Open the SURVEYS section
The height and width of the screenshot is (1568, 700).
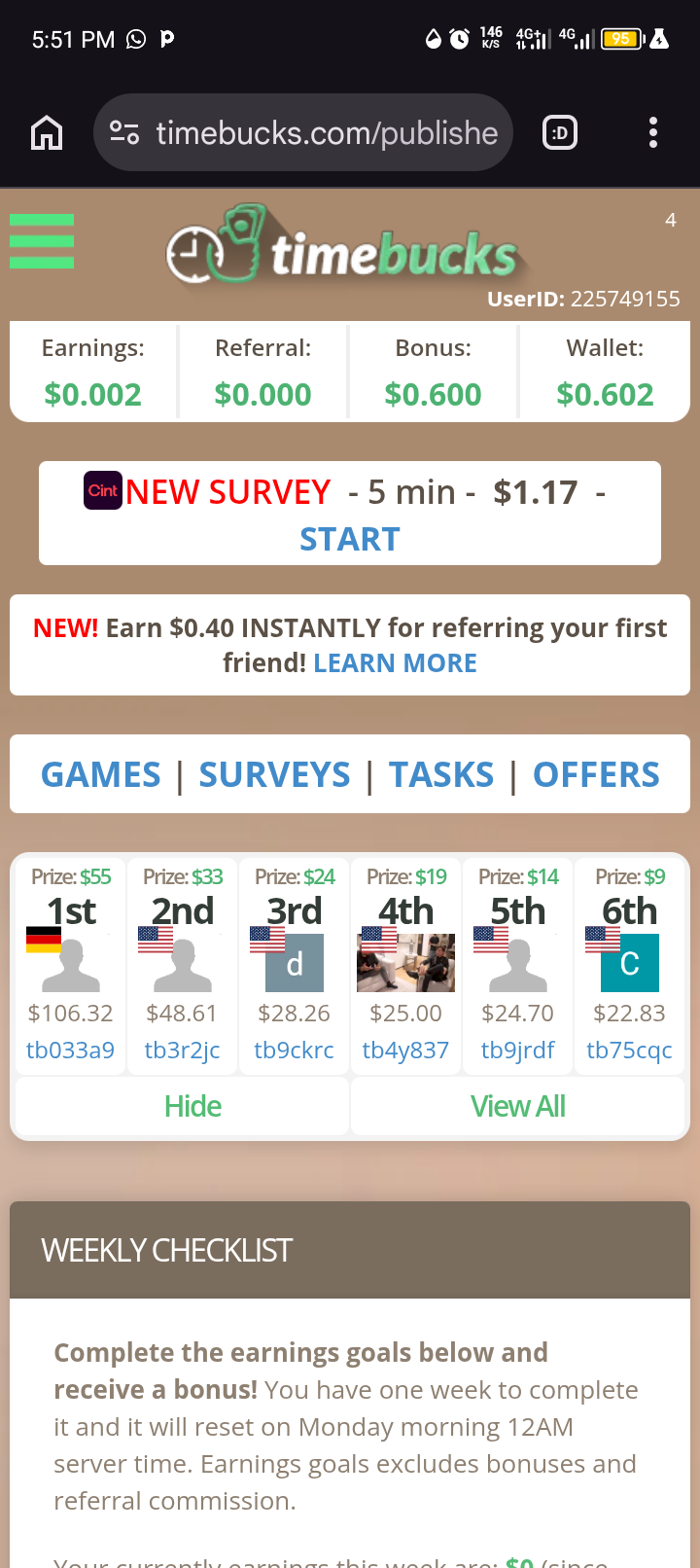pos(274,774)
